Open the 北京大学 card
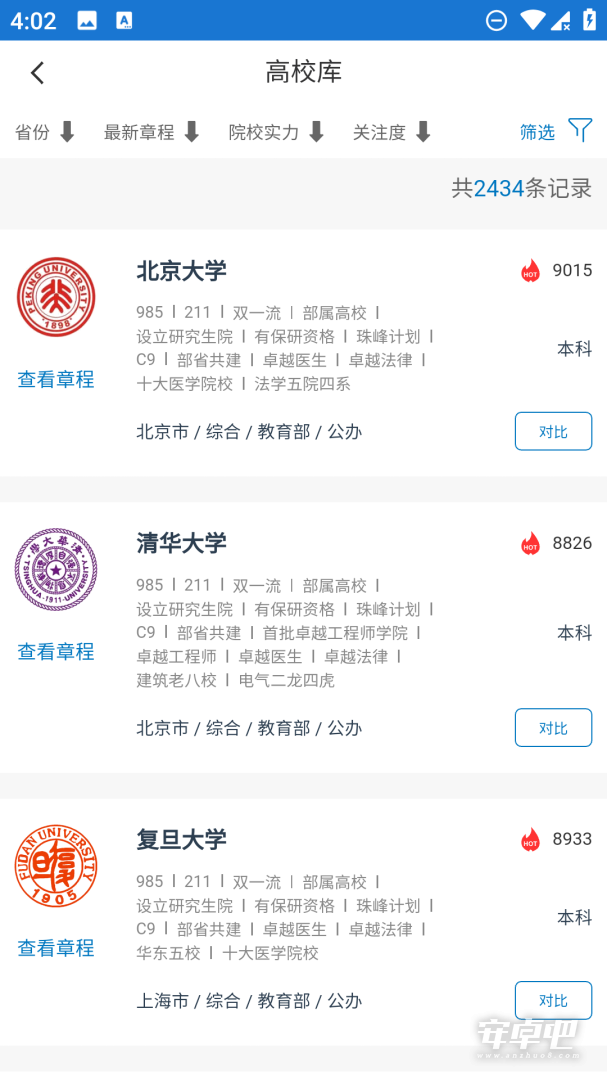 [x=303, y=353]
